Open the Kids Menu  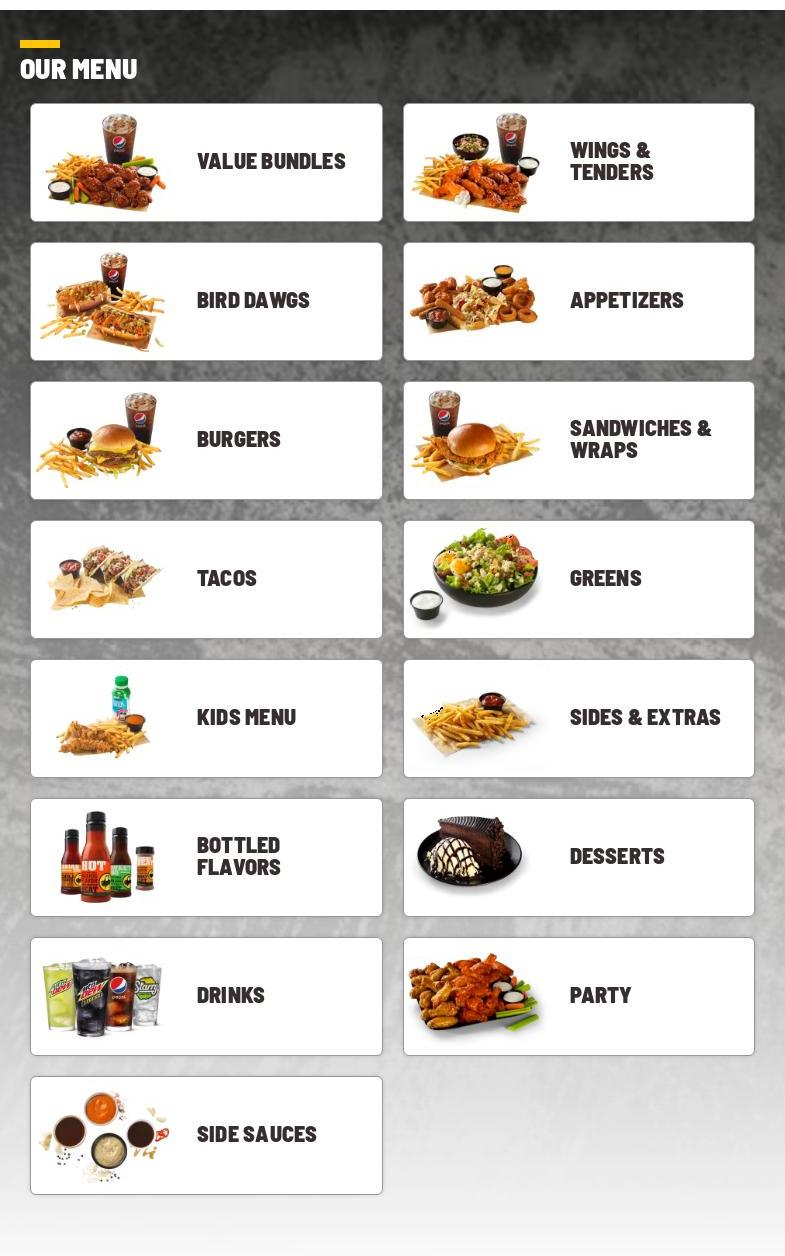tap(206, 719)
